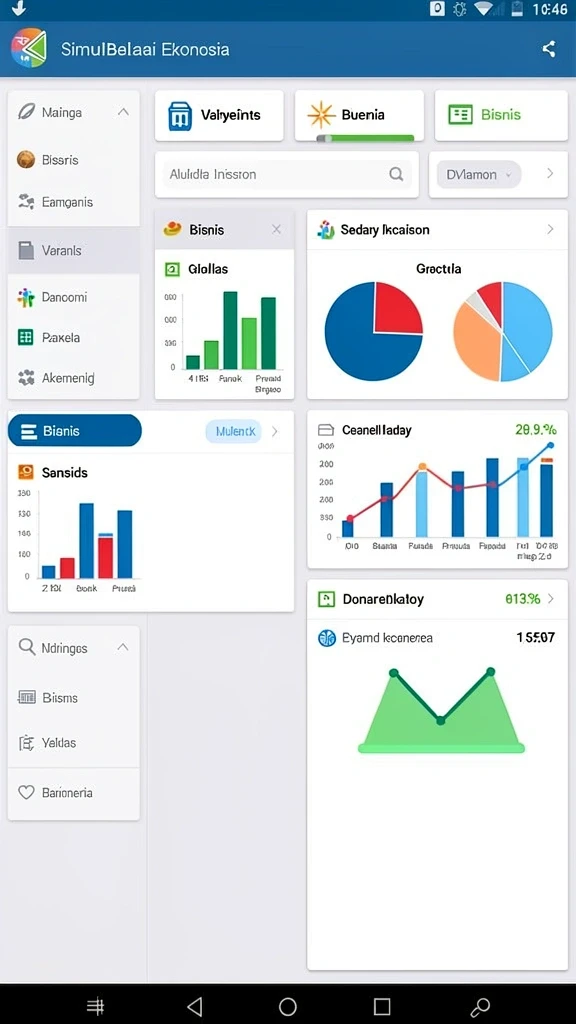Tap the share icon in the app bar
576x1024 pixels.
click(x=549, y=49)
